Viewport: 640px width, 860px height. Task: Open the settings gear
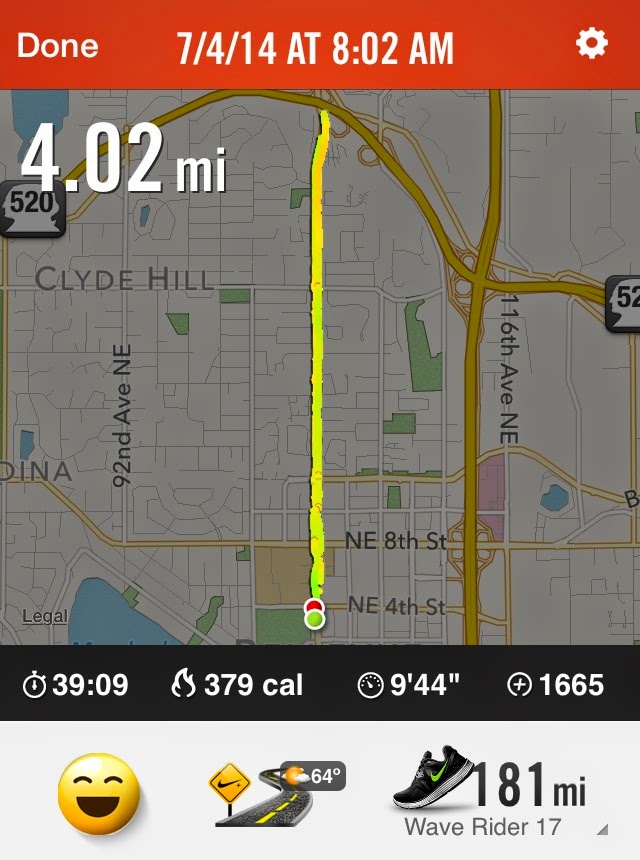pyautogui.click(x=592, y=44)
